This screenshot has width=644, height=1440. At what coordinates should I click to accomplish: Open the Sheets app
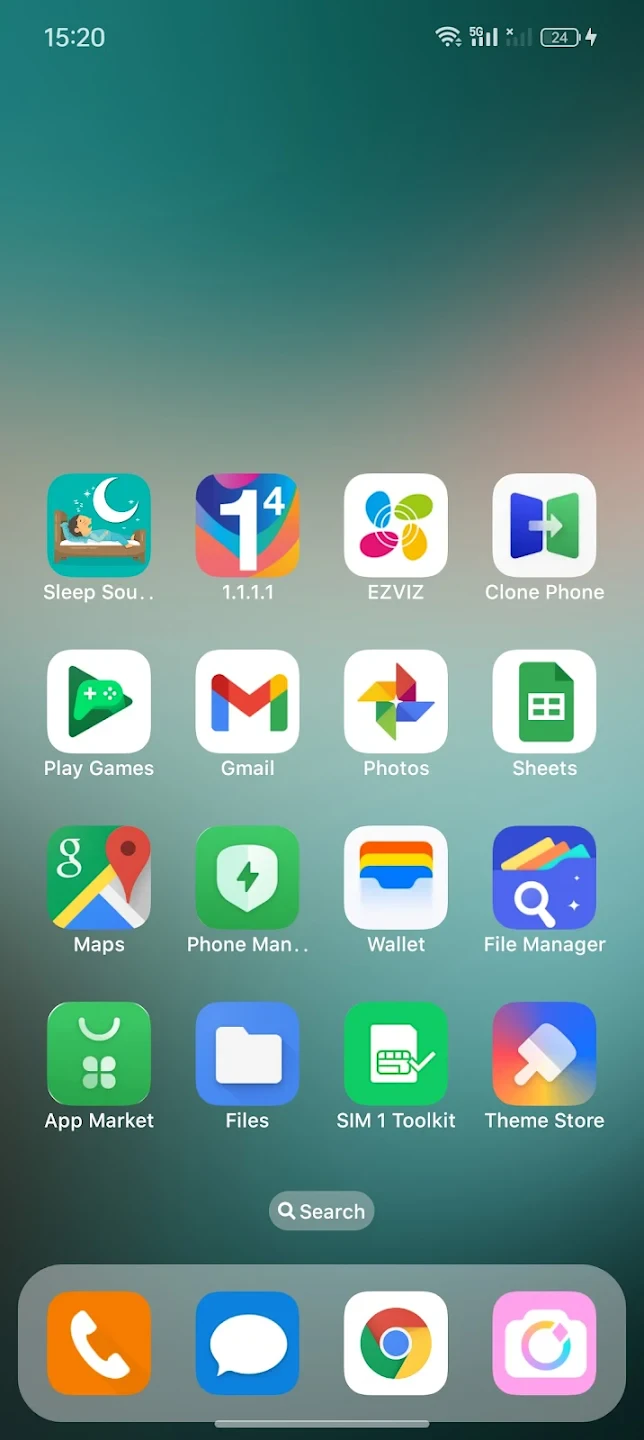point(544,701)
